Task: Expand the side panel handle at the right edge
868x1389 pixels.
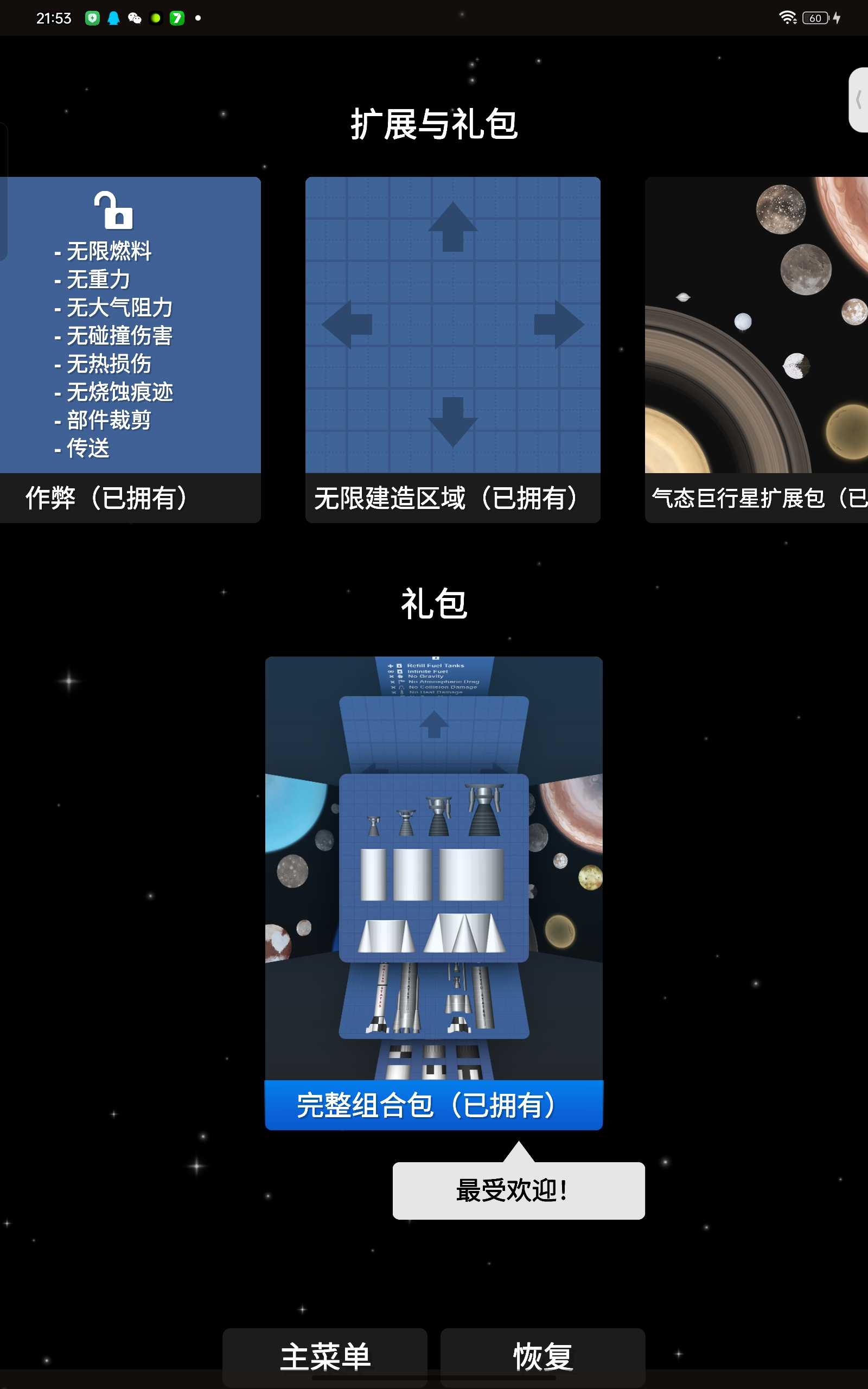Action: point(859,100)
